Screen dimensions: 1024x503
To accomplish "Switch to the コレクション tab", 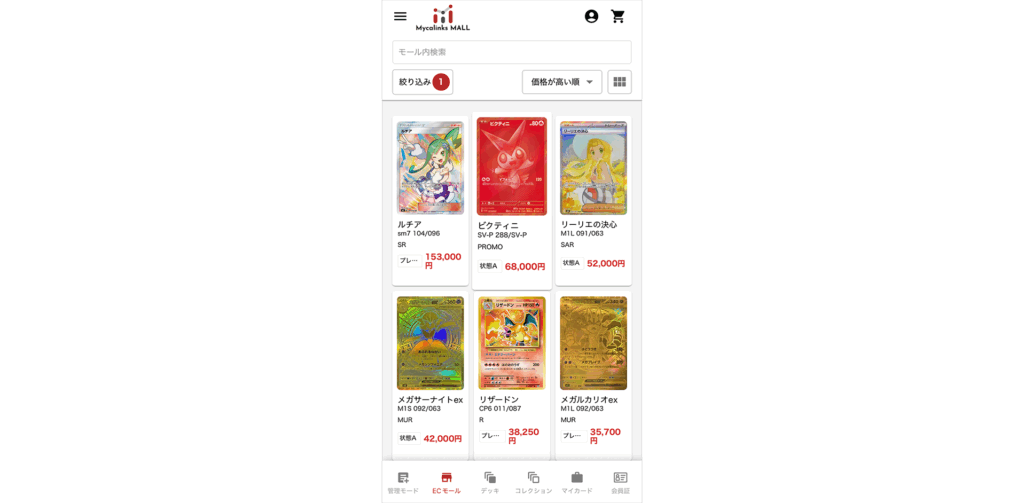I will pyautogui.click(x=533, y=483).
